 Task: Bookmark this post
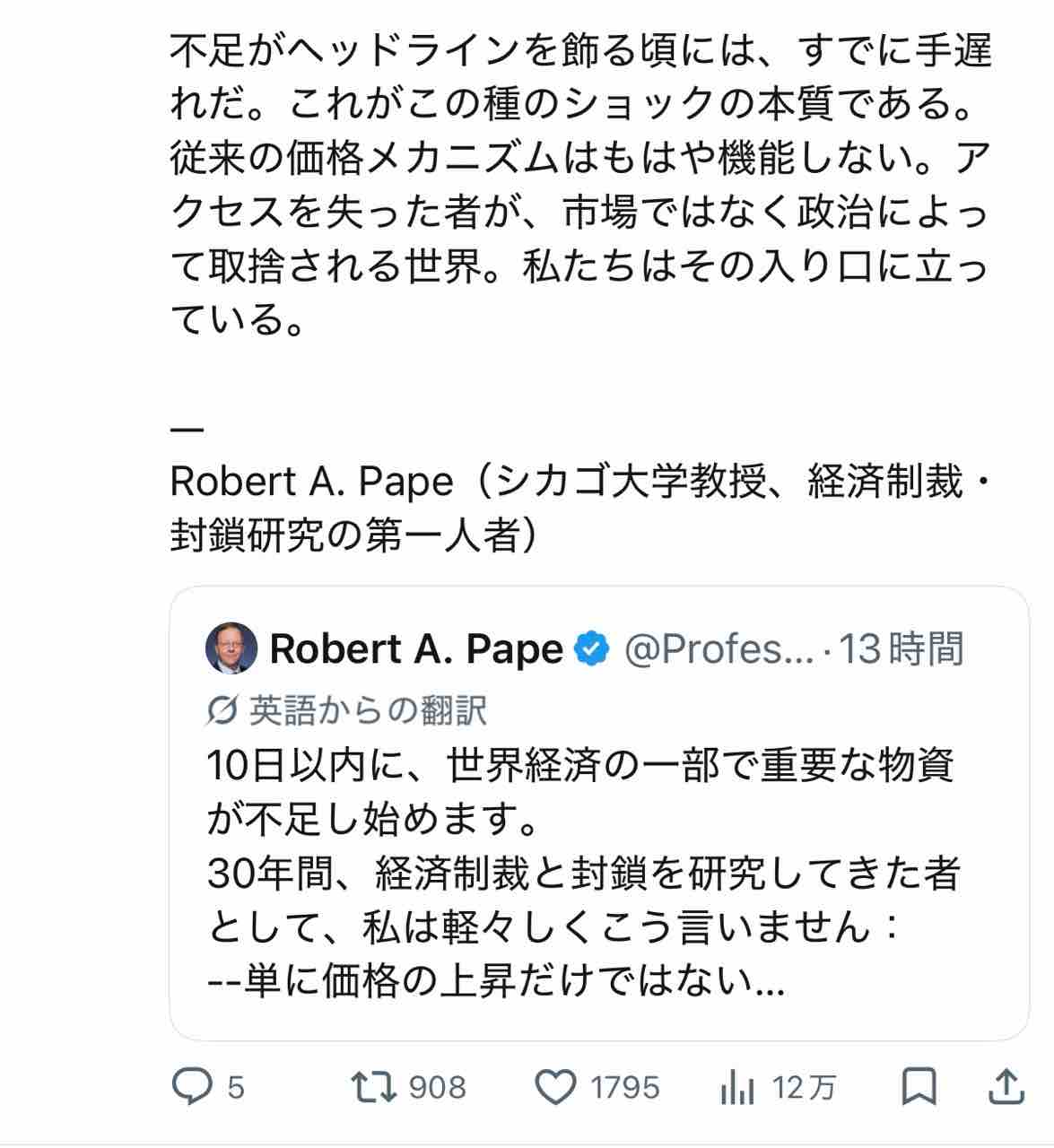pyautogui.click(x=918, y=1087)
